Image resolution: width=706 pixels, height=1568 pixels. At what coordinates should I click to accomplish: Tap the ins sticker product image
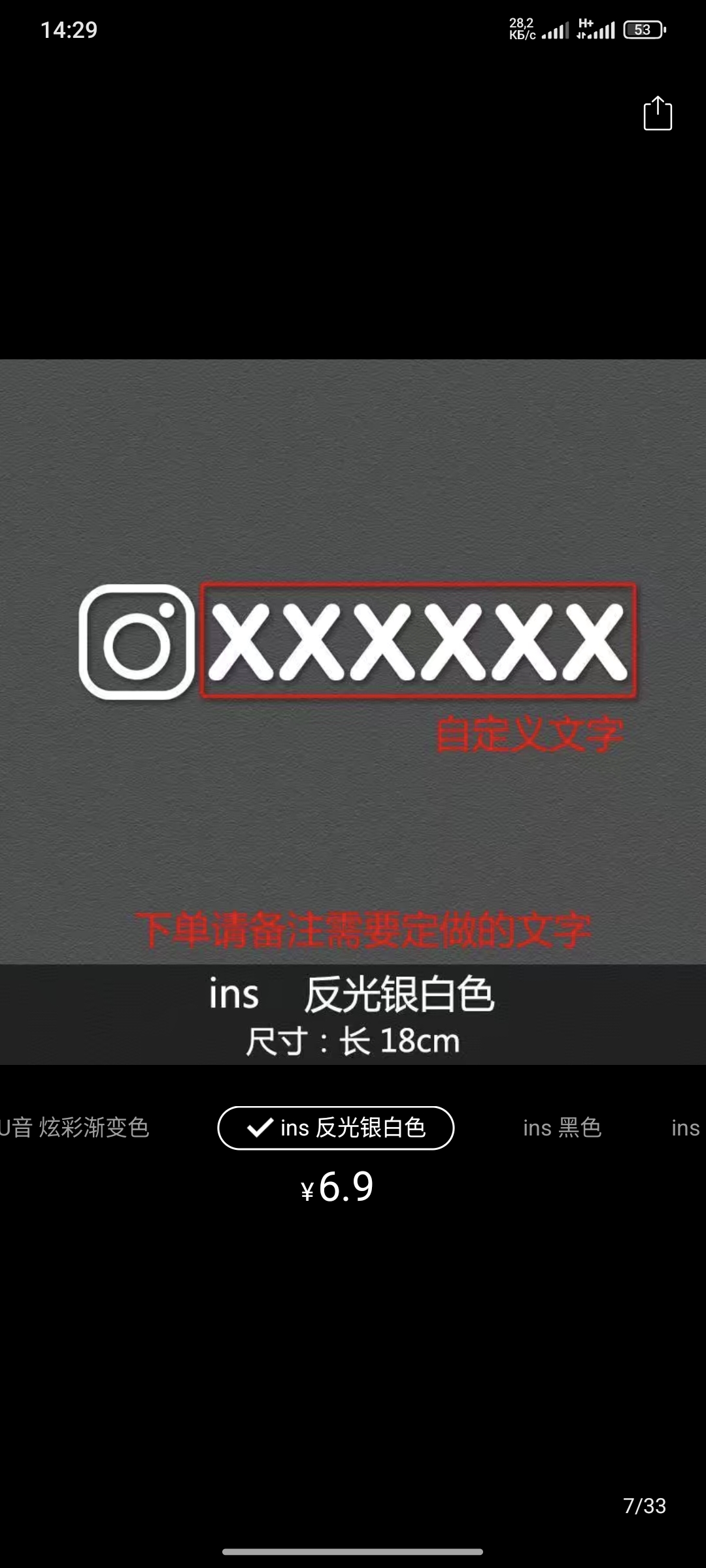(x=353, y=711)
